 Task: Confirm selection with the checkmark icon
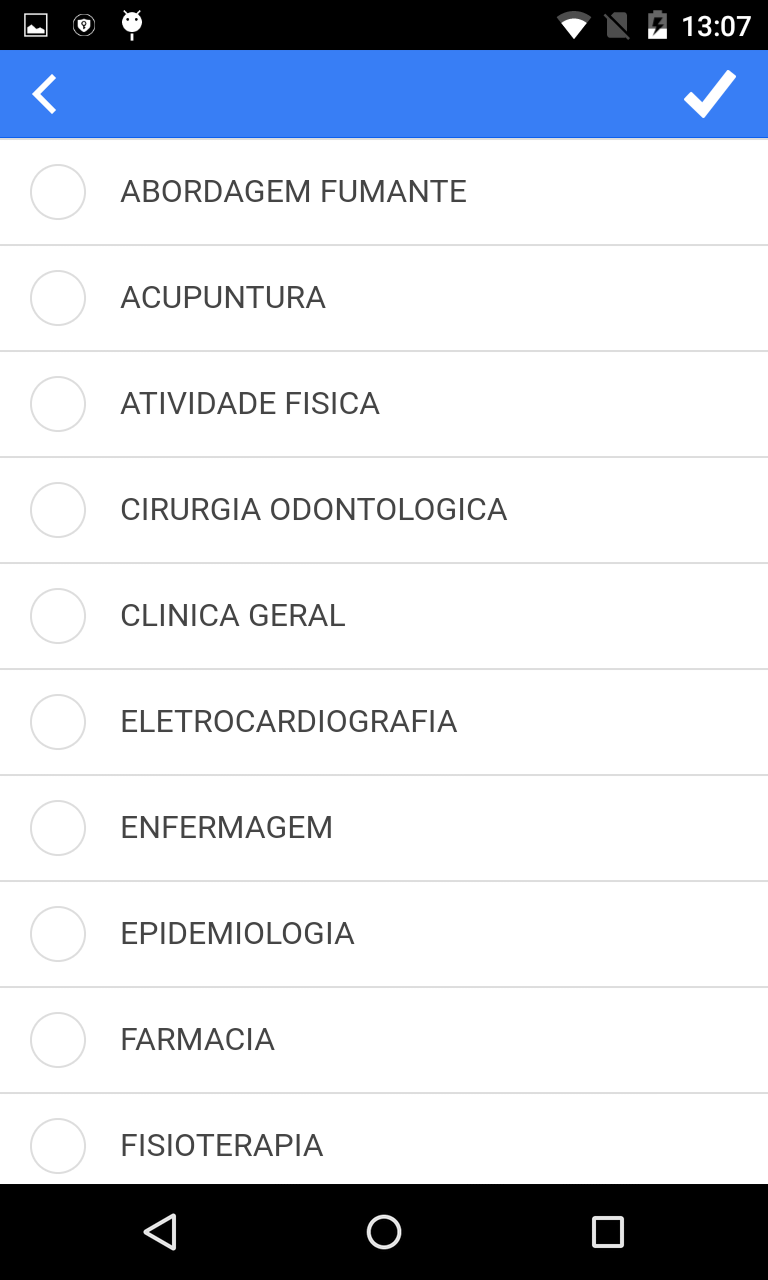(x=709, y=94)
